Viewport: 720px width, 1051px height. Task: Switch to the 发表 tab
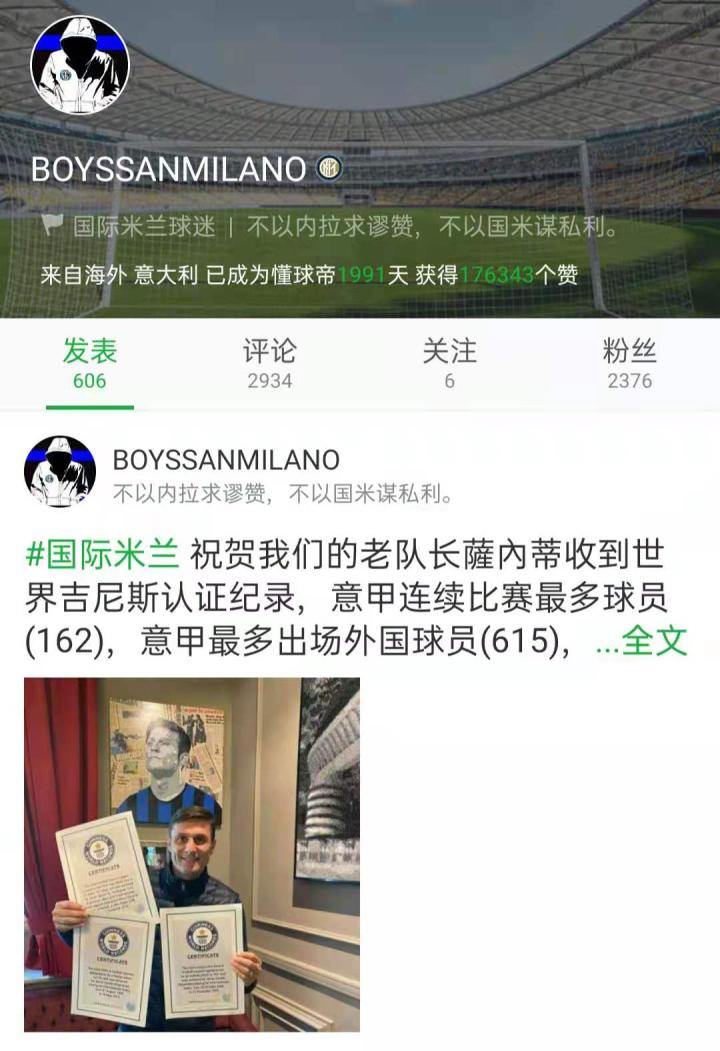click(90, 363)
